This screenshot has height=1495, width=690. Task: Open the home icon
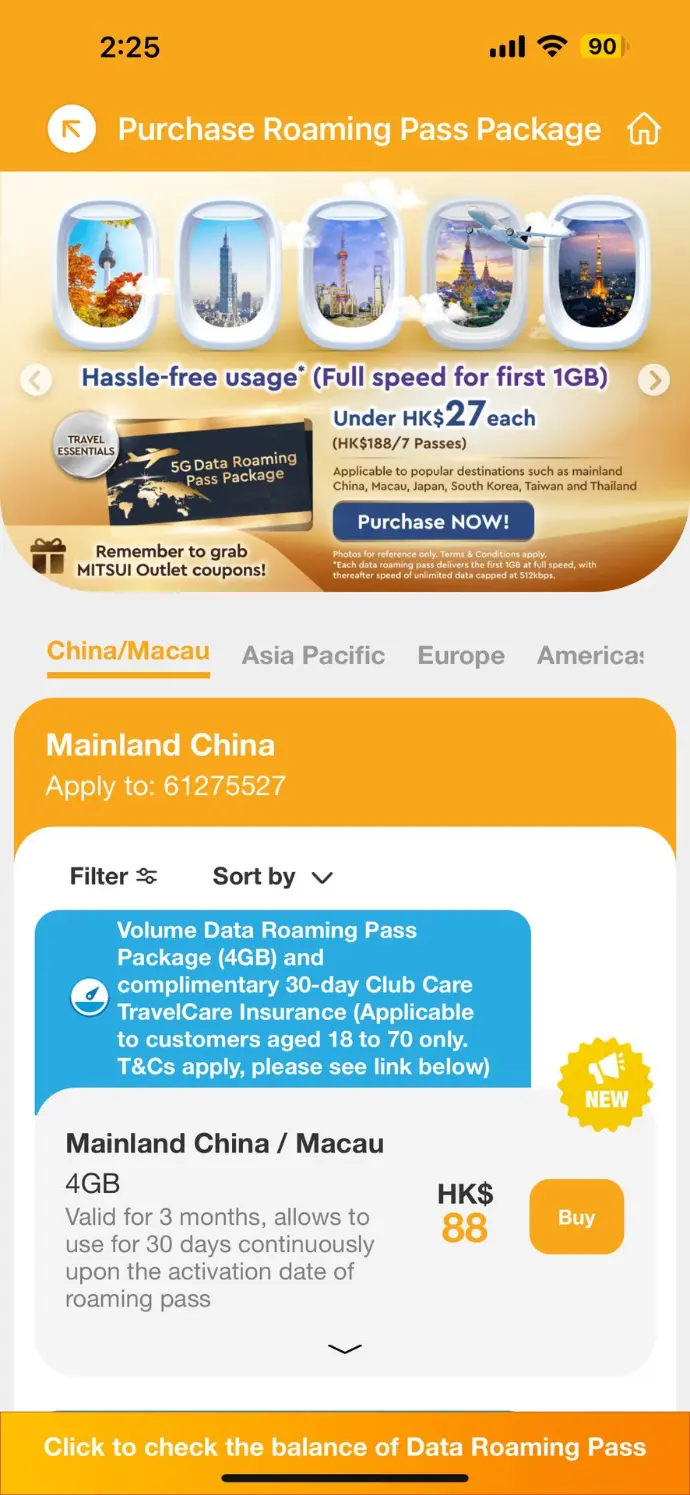(x=643, y=129)
